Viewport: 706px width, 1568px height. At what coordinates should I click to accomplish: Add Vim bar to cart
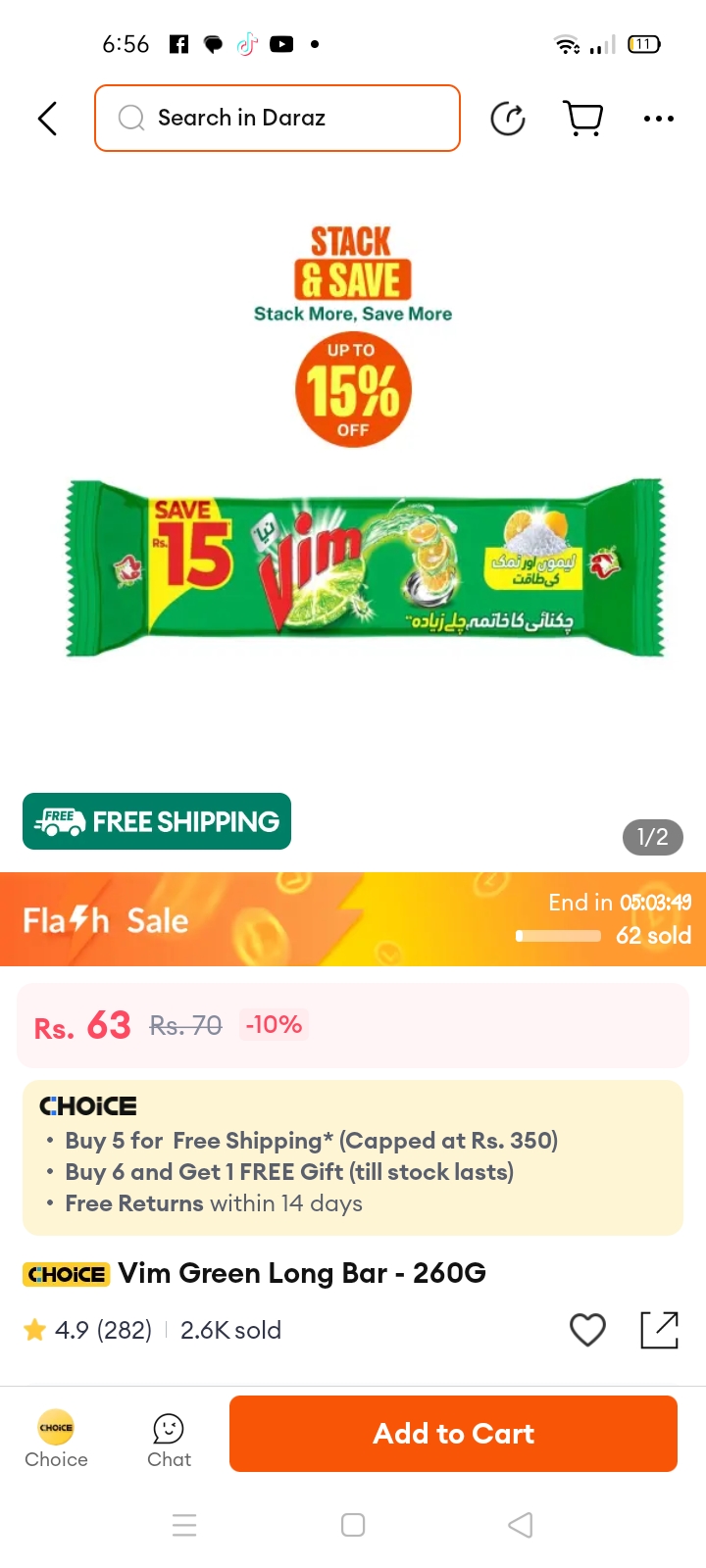click(453, 1434)
